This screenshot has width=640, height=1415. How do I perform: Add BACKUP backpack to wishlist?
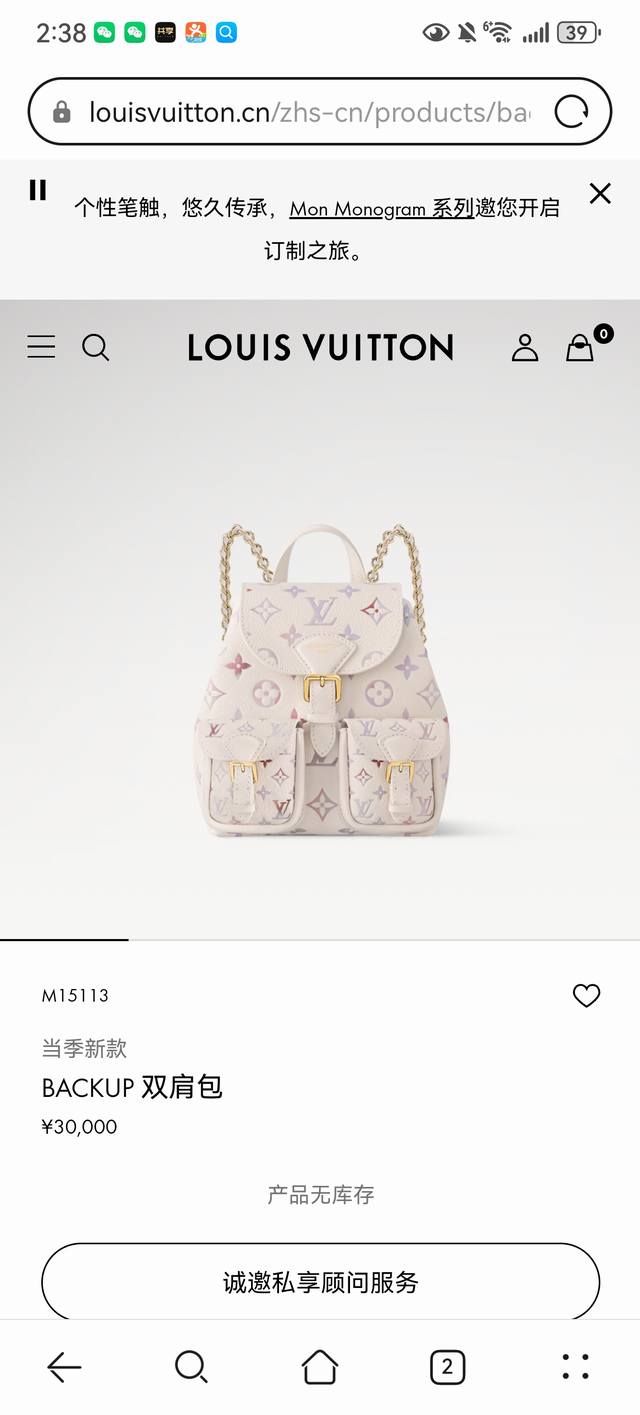coord(586,995)
